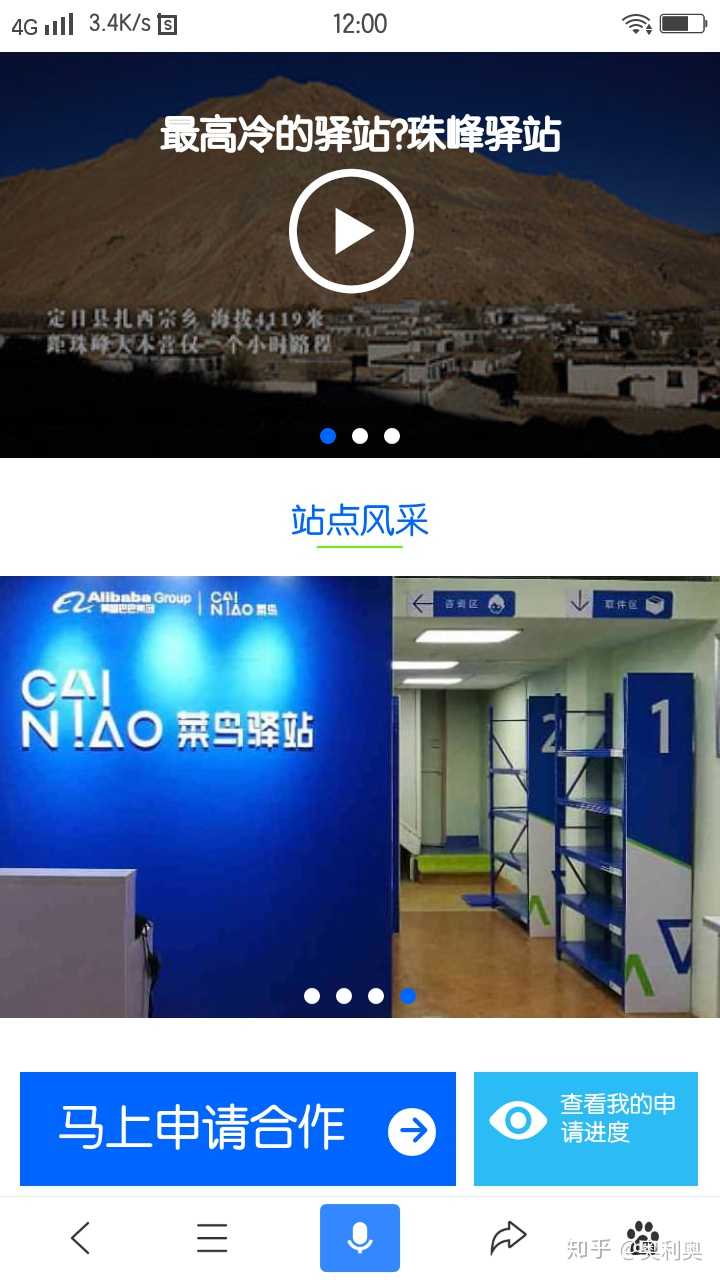Image resolution: width=720 pixels, height=1280 pixels.
Task: Open the Baidu paw icon
Action: (642, 1236)
